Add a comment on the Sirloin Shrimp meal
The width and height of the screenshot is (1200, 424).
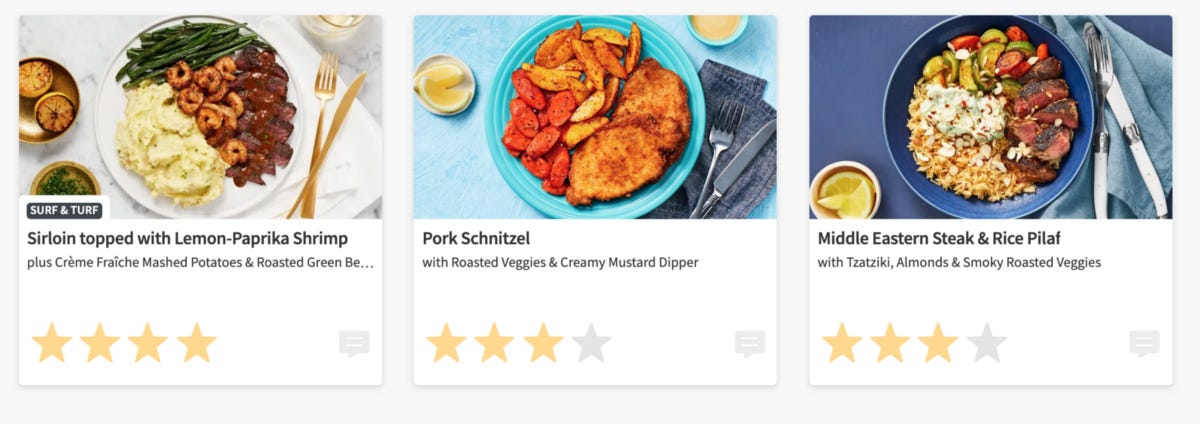(x=354, y=344)
